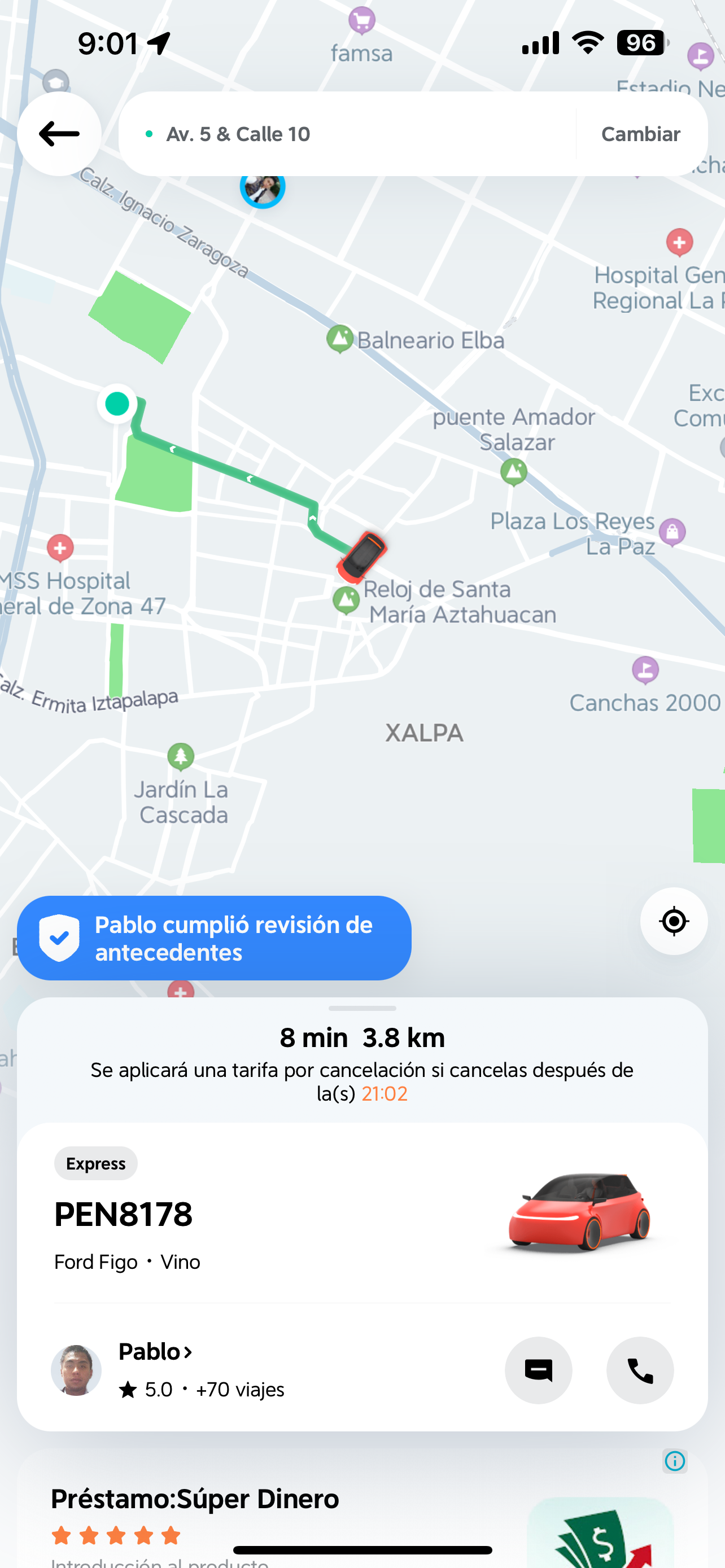Go back using the arrow button
This screenshot has width=725, height=1568.
click(x=59, y=134)
